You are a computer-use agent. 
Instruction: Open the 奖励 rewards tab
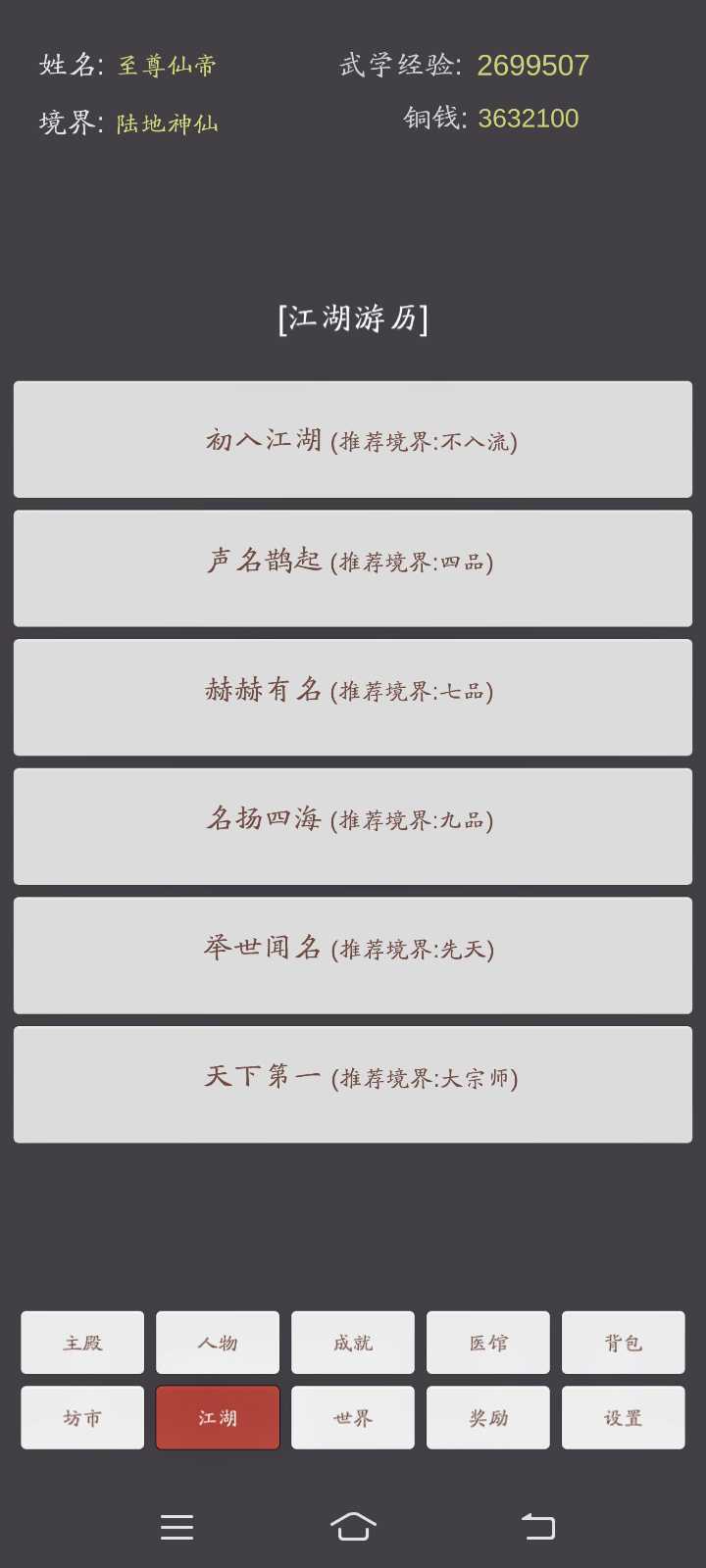tap(488, 1417)
